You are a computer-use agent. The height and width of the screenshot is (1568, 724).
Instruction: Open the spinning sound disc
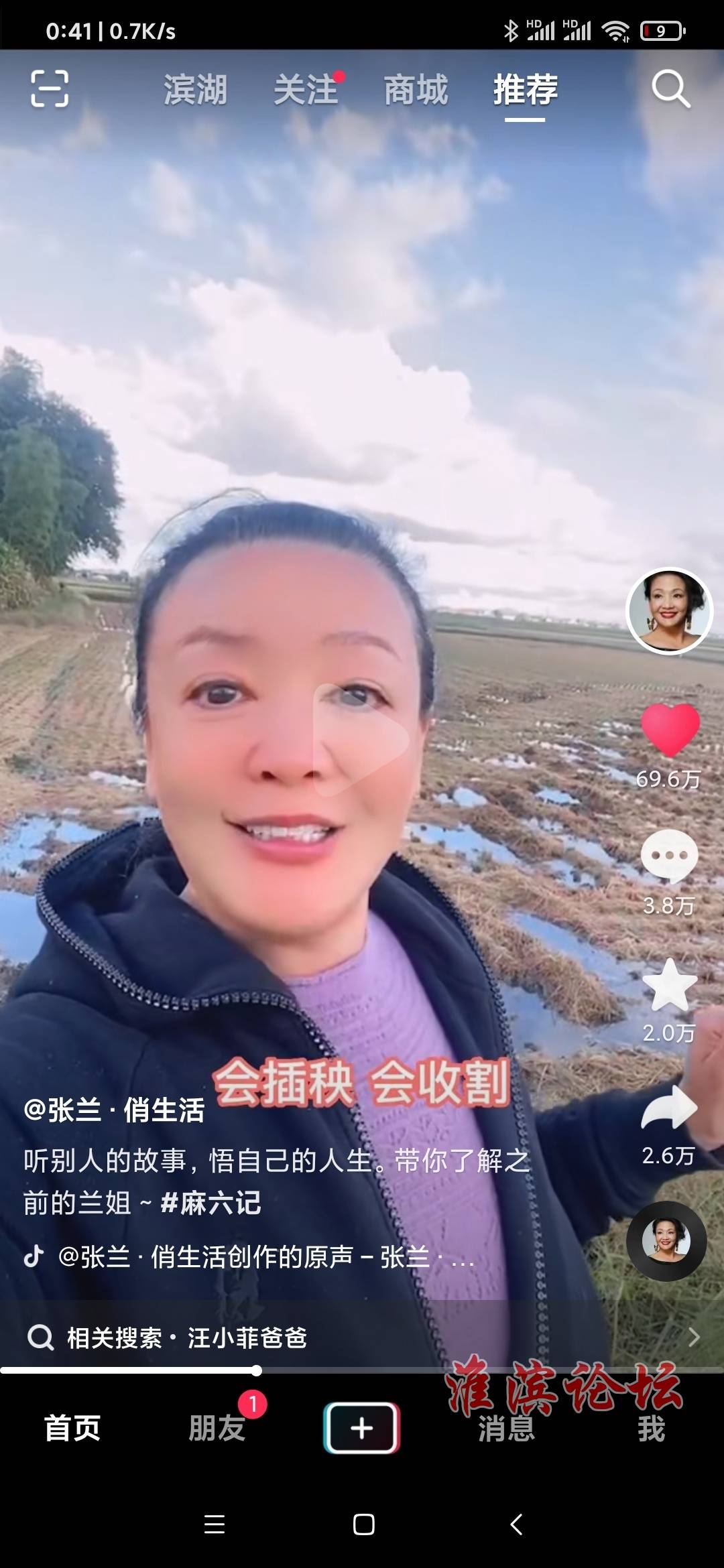666,1241
